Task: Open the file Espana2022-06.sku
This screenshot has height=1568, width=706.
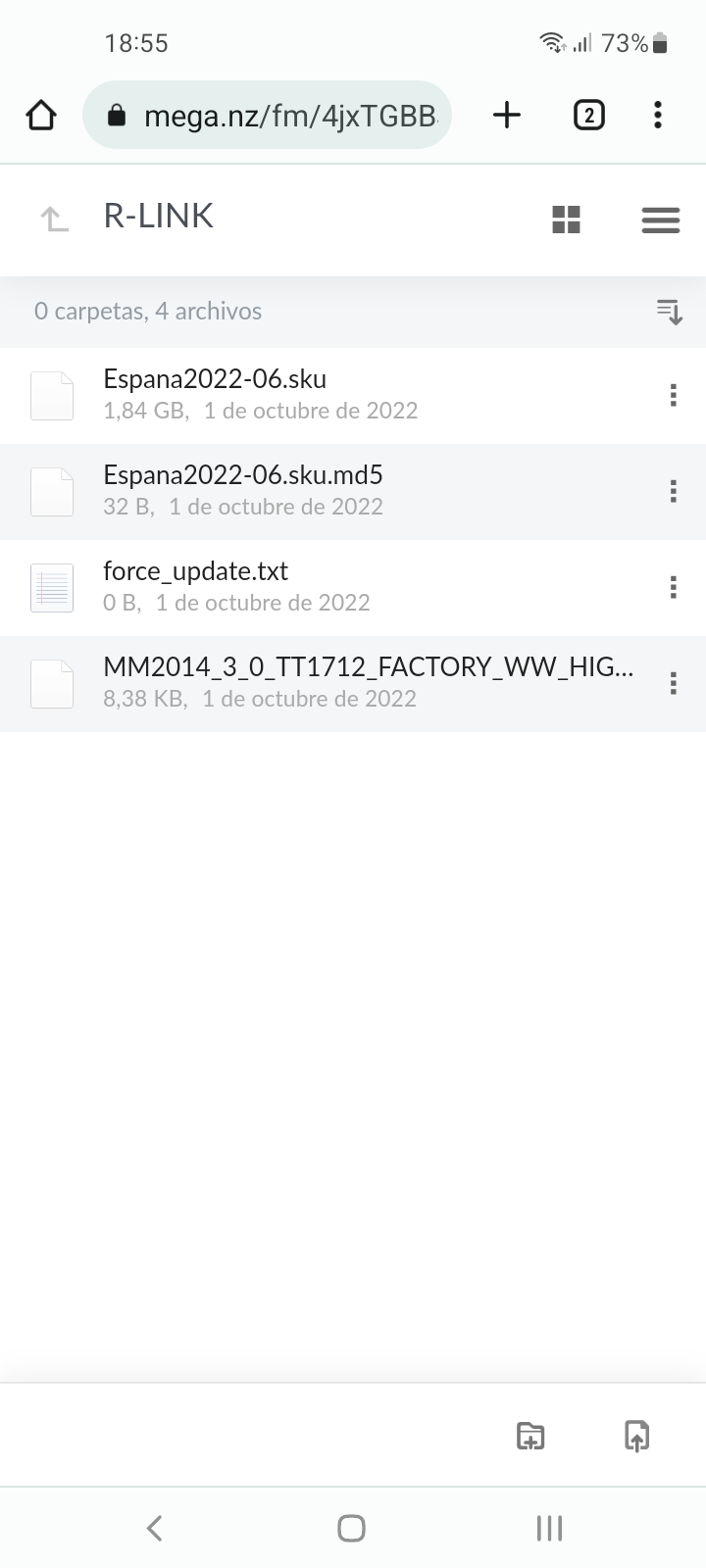Action: tap(353, 395)
